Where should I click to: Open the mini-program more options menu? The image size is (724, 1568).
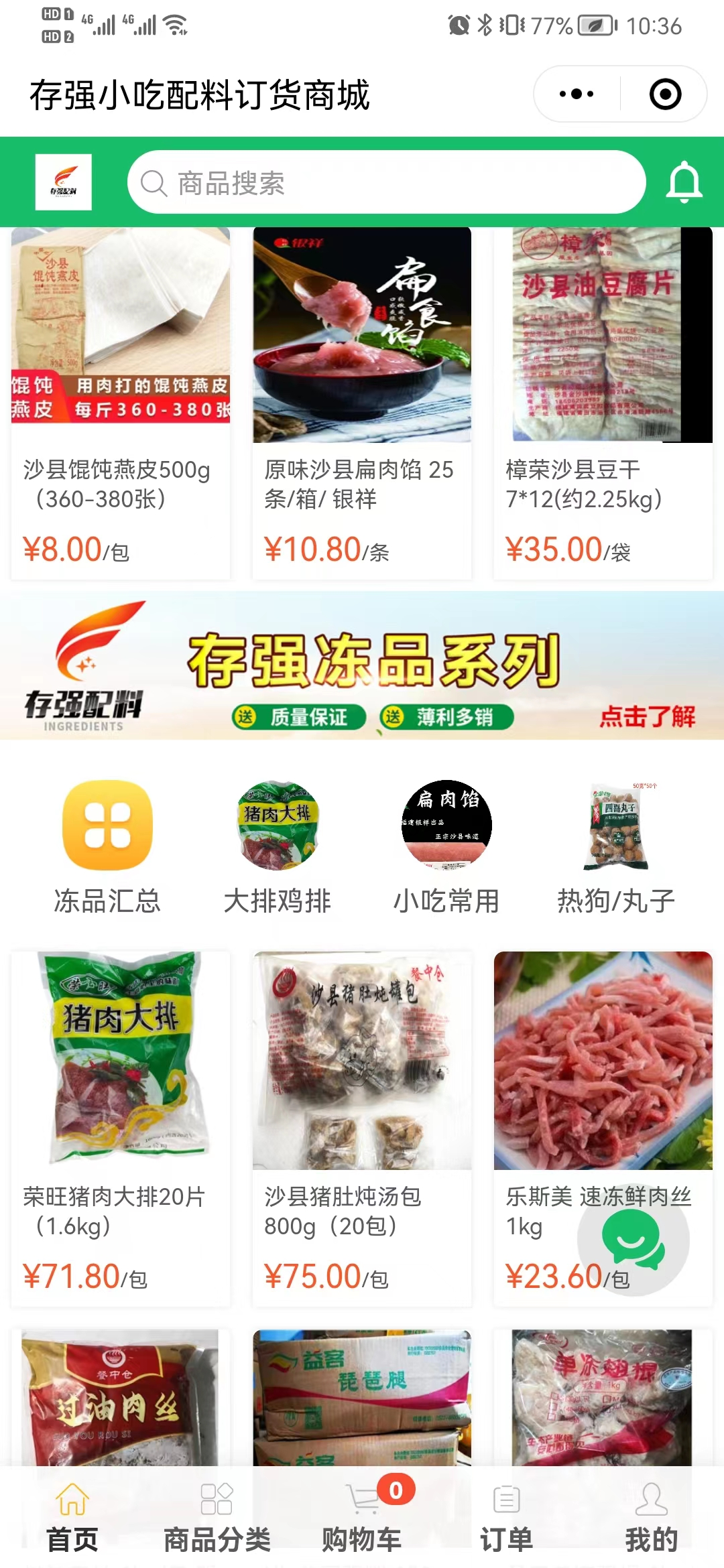click(577, 94)
